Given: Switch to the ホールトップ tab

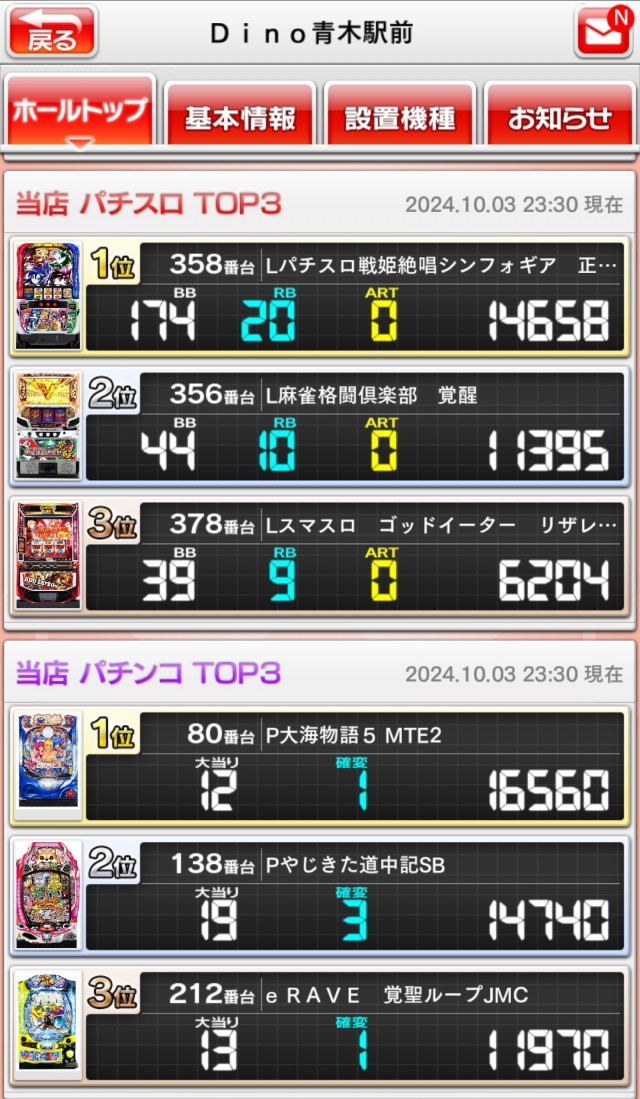Looking at the screenshot, I should 80,111.
